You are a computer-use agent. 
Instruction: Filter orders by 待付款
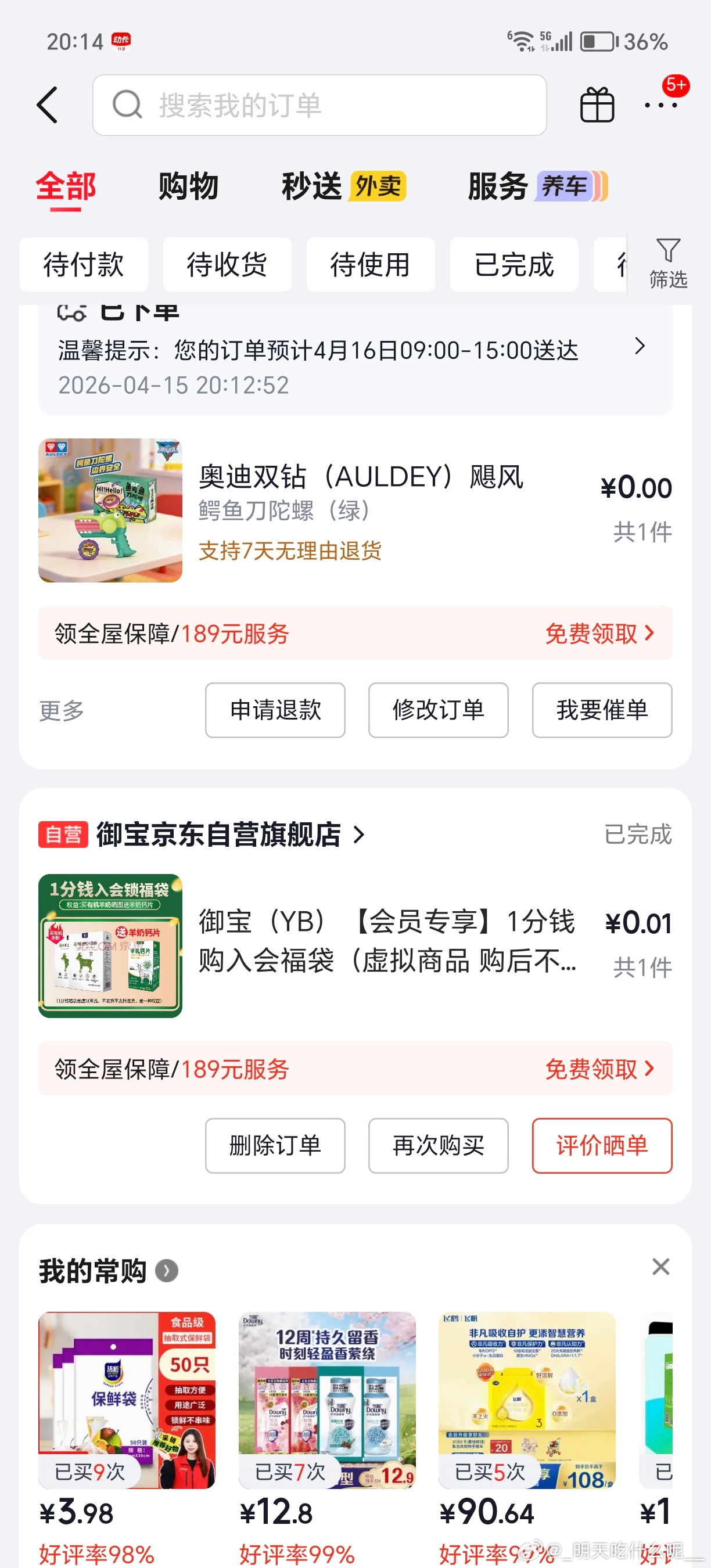pyautogui.click(x=84, y=265)
